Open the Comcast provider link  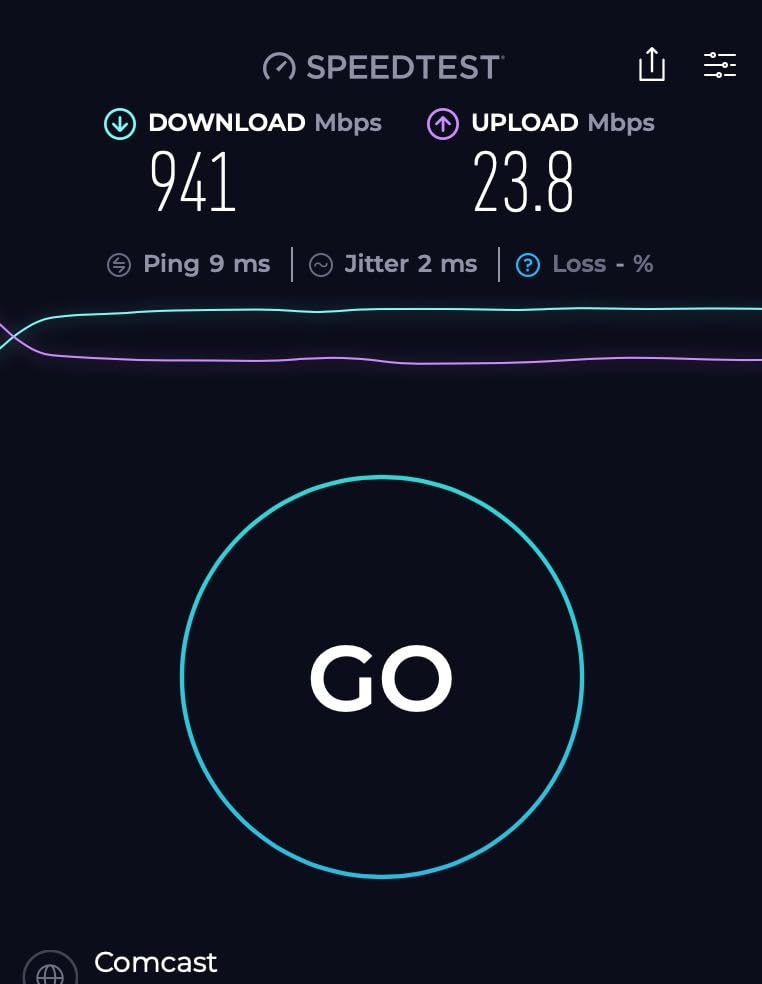[156, 963]
